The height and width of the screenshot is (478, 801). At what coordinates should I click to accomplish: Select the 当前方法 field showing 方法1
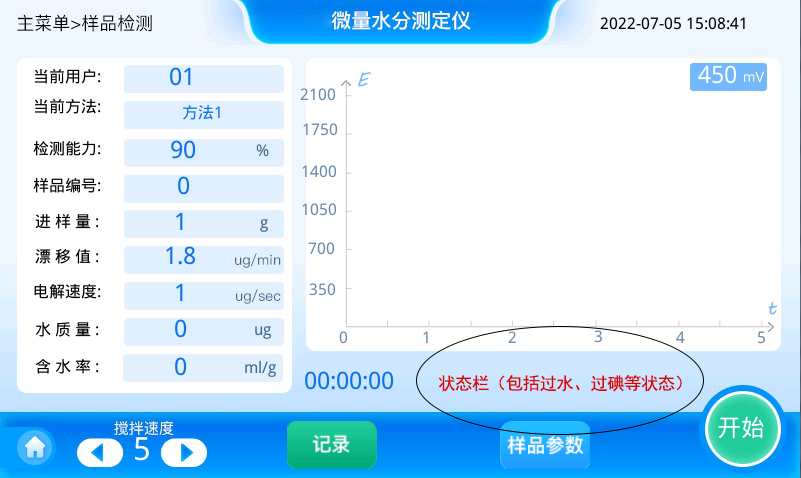point(203,114)
